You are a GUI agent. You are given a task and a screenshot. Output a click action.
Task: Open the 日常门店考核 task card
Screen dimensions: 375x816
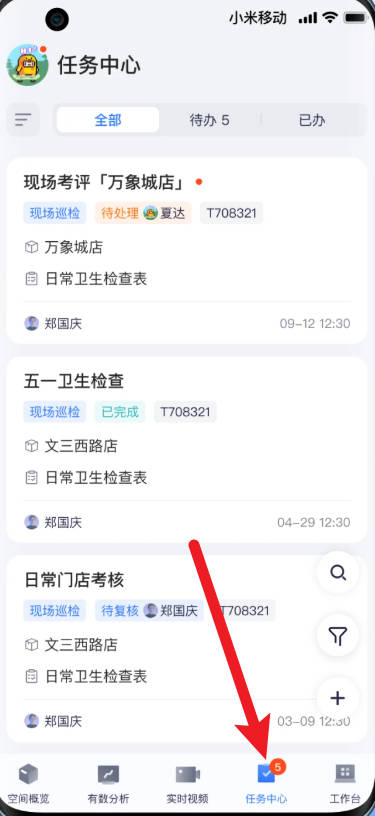(187, 648)
